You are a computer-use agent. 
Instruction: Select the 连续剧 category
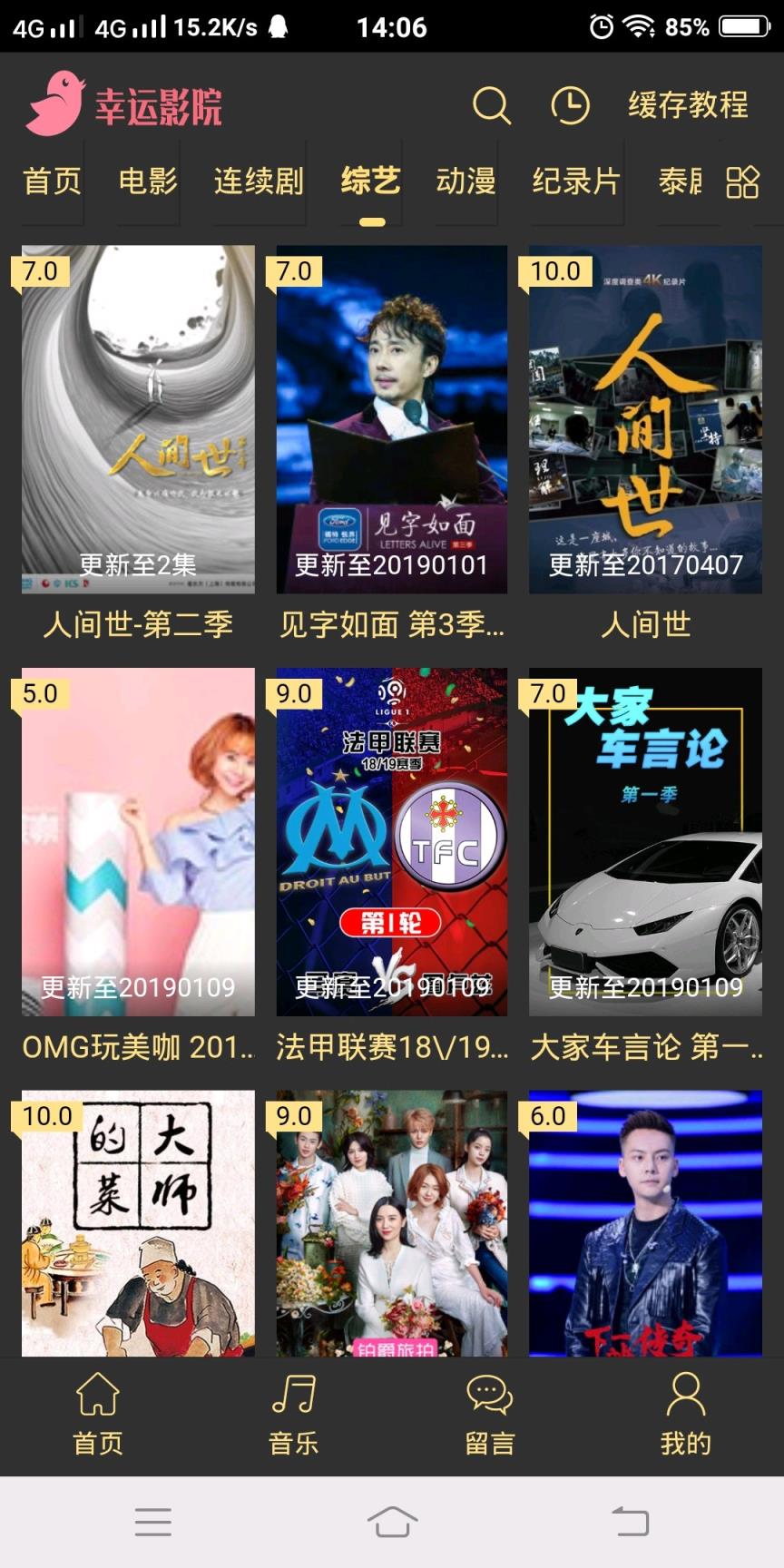257,181
